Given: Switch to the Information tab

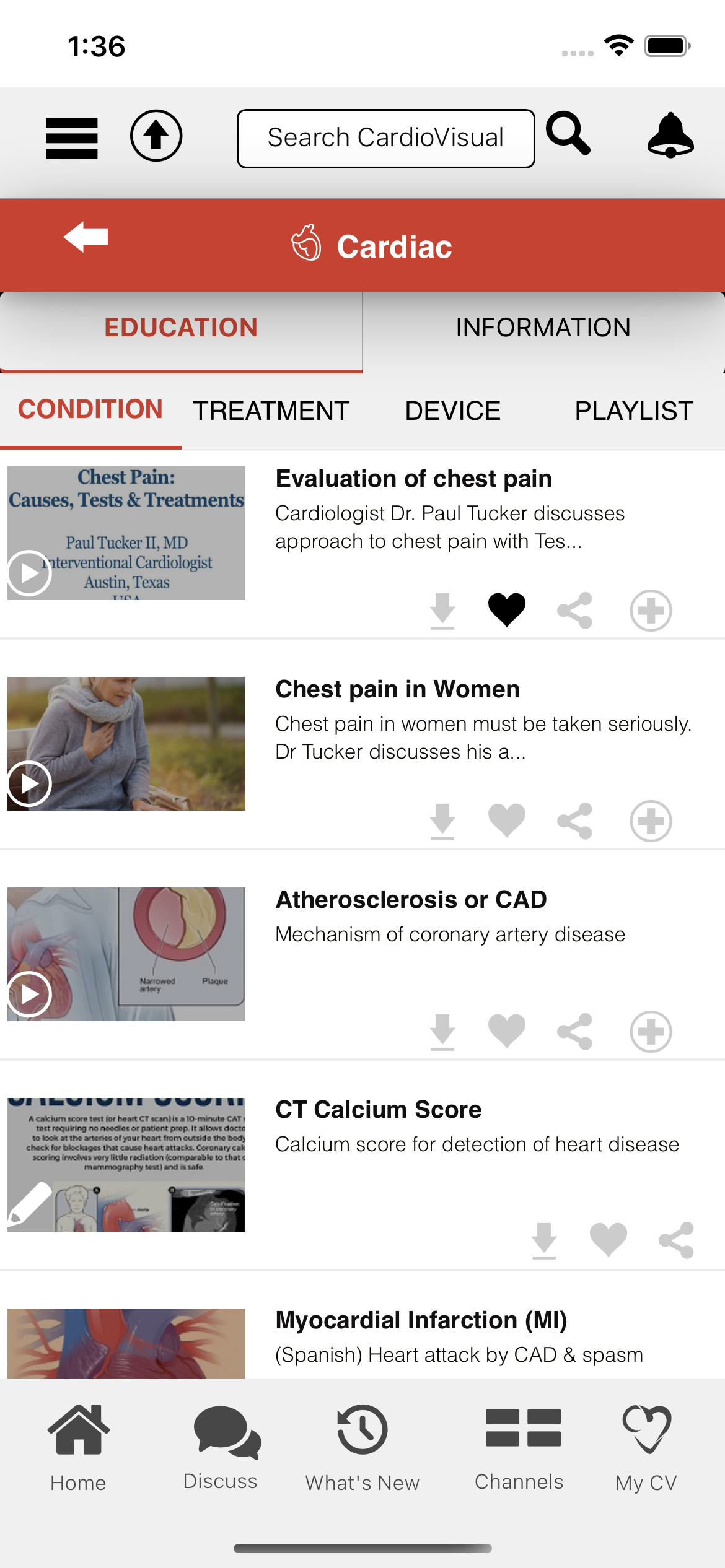Looking at the screenshot, I should [x=543, y=328].
